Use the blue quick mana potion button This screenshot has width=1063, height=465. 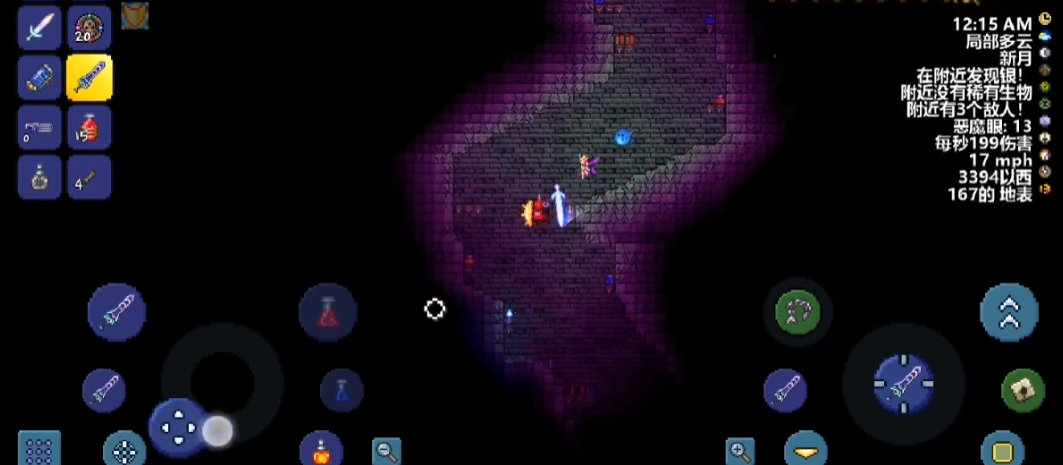coord(341,390)
